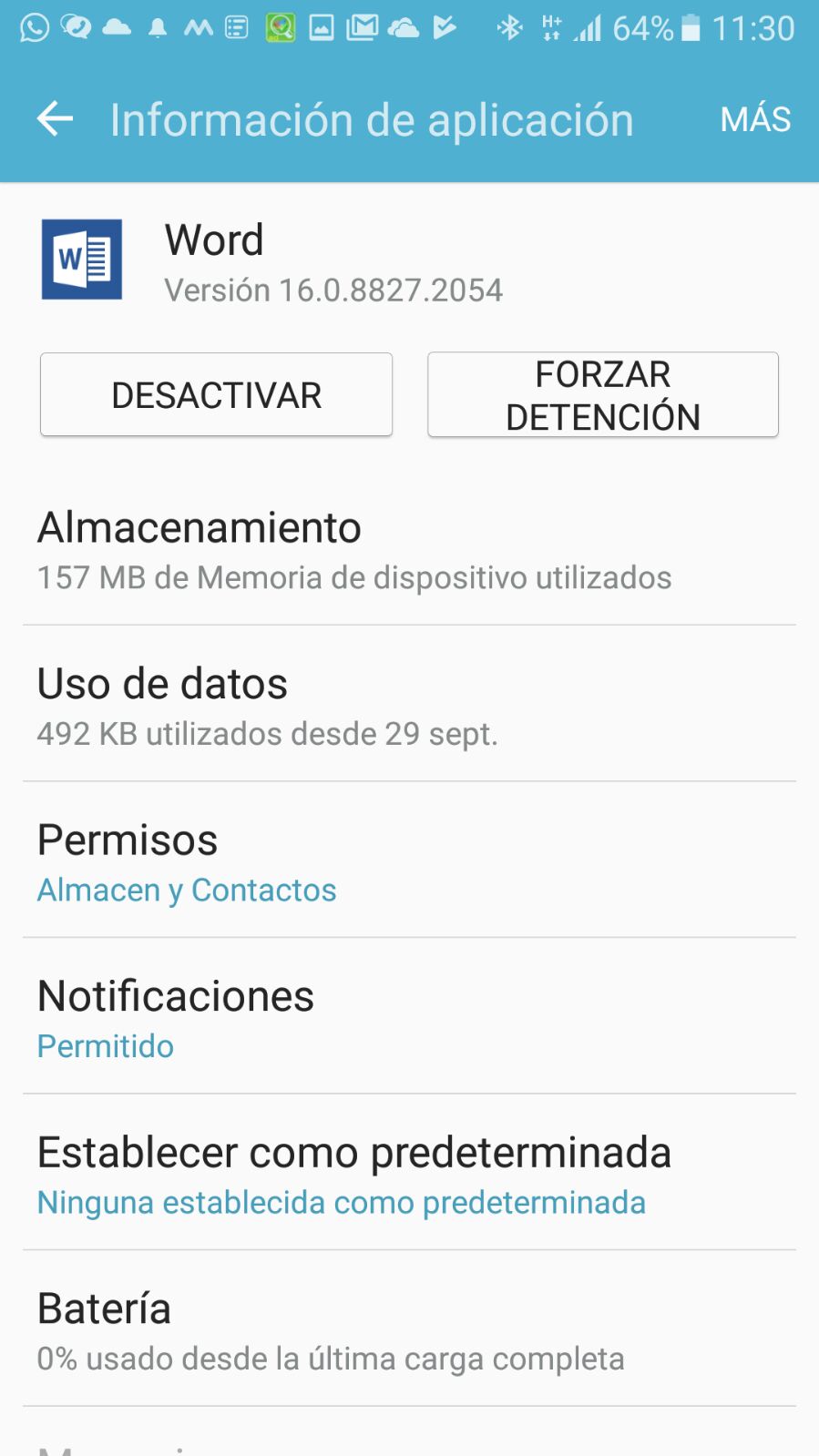The height and width of the screenshot is (1456, 819).
Task: View Uso de datos for Word
Action: point(409,707)
